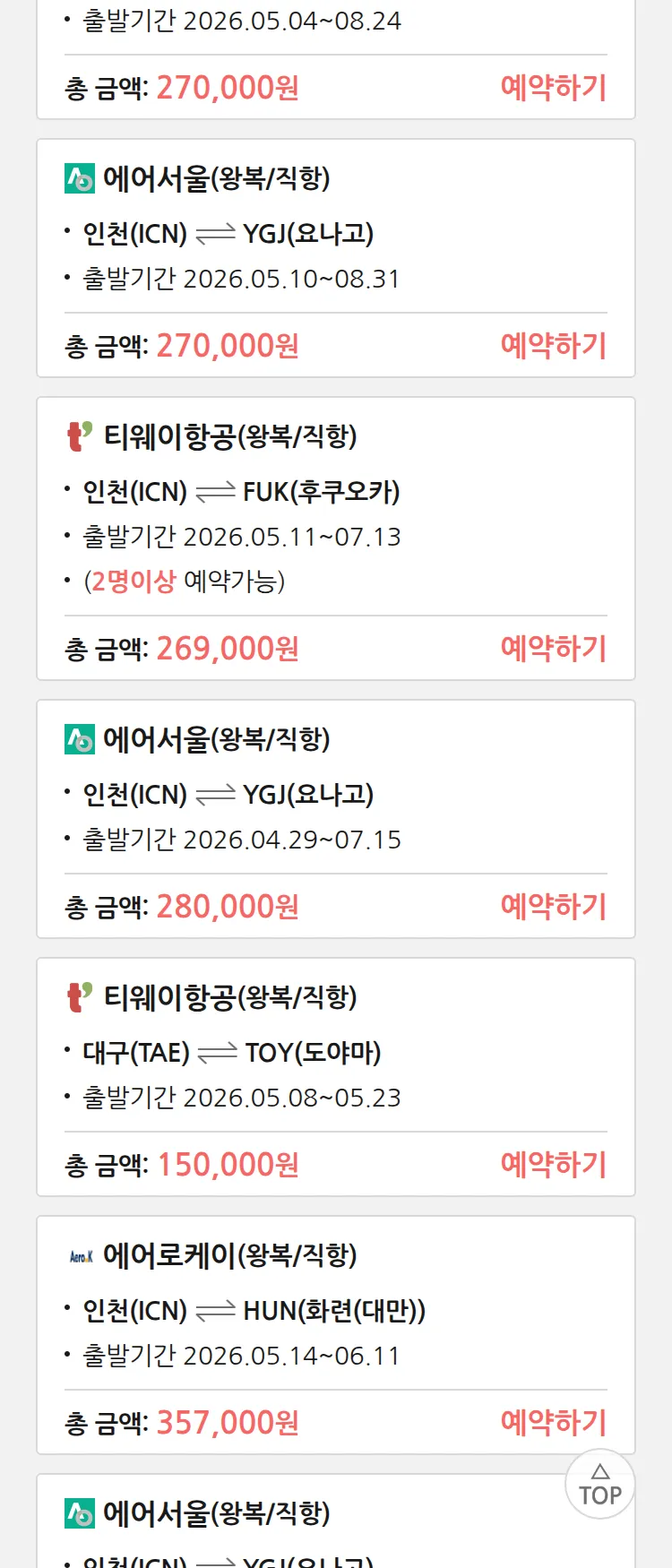Image resolution: width=672 pixels, height=1568 pixels.
Task: Reserve the 150,000원 Daegu to Toyama flight
Action: 553,1164
